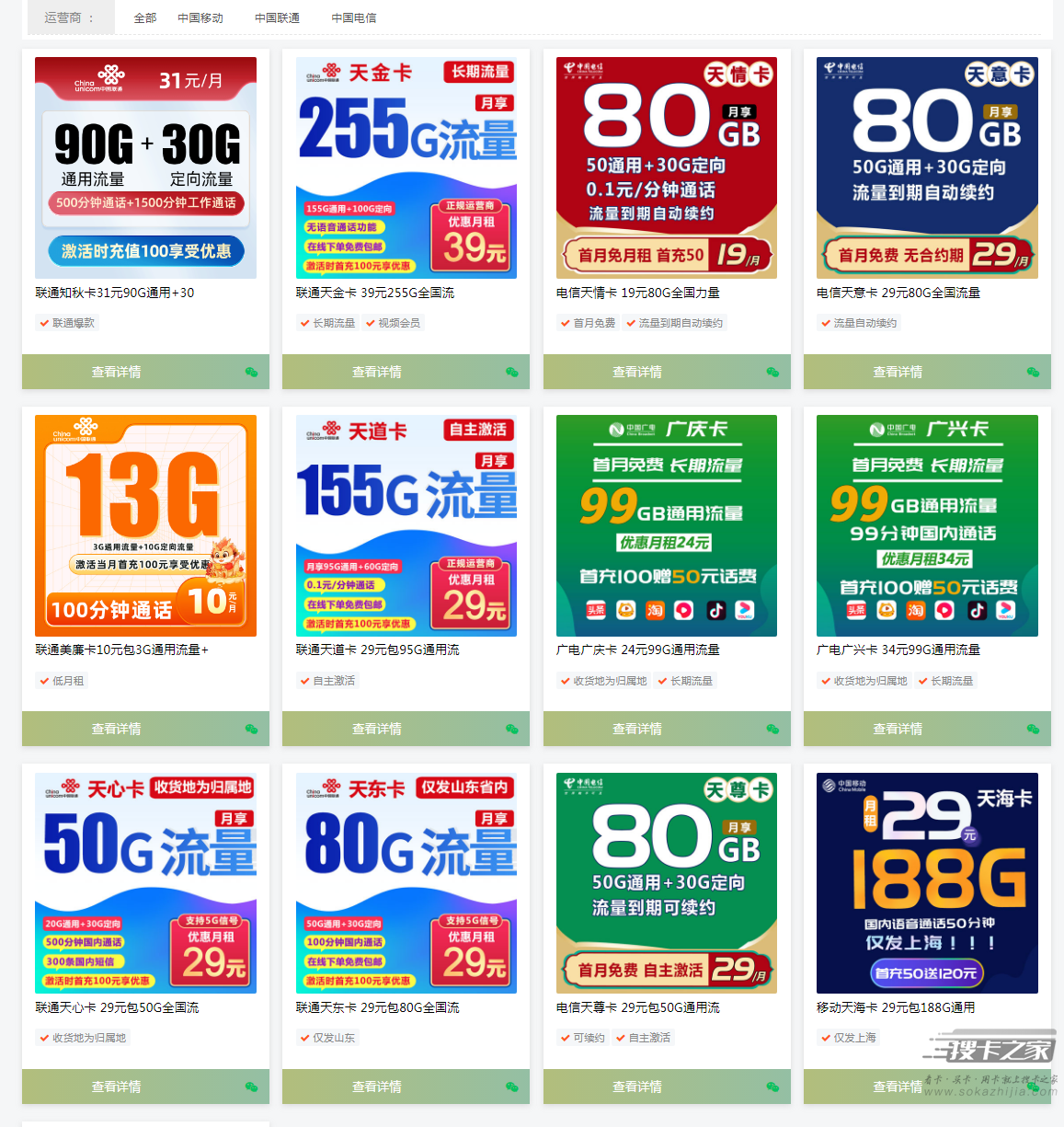Filter by 中国联通 carrier

pyautogui.click(x=277, y=17)
